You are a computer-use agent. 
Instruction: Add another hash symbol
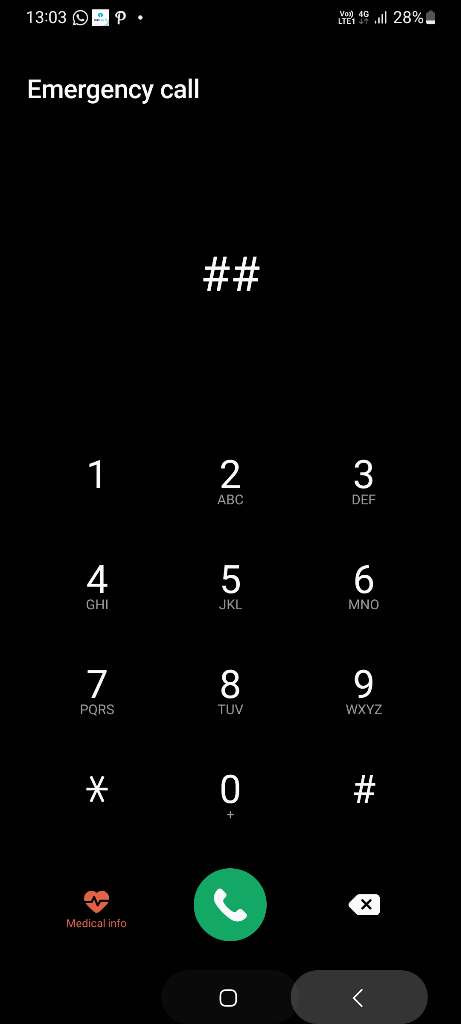click(364, 791)
